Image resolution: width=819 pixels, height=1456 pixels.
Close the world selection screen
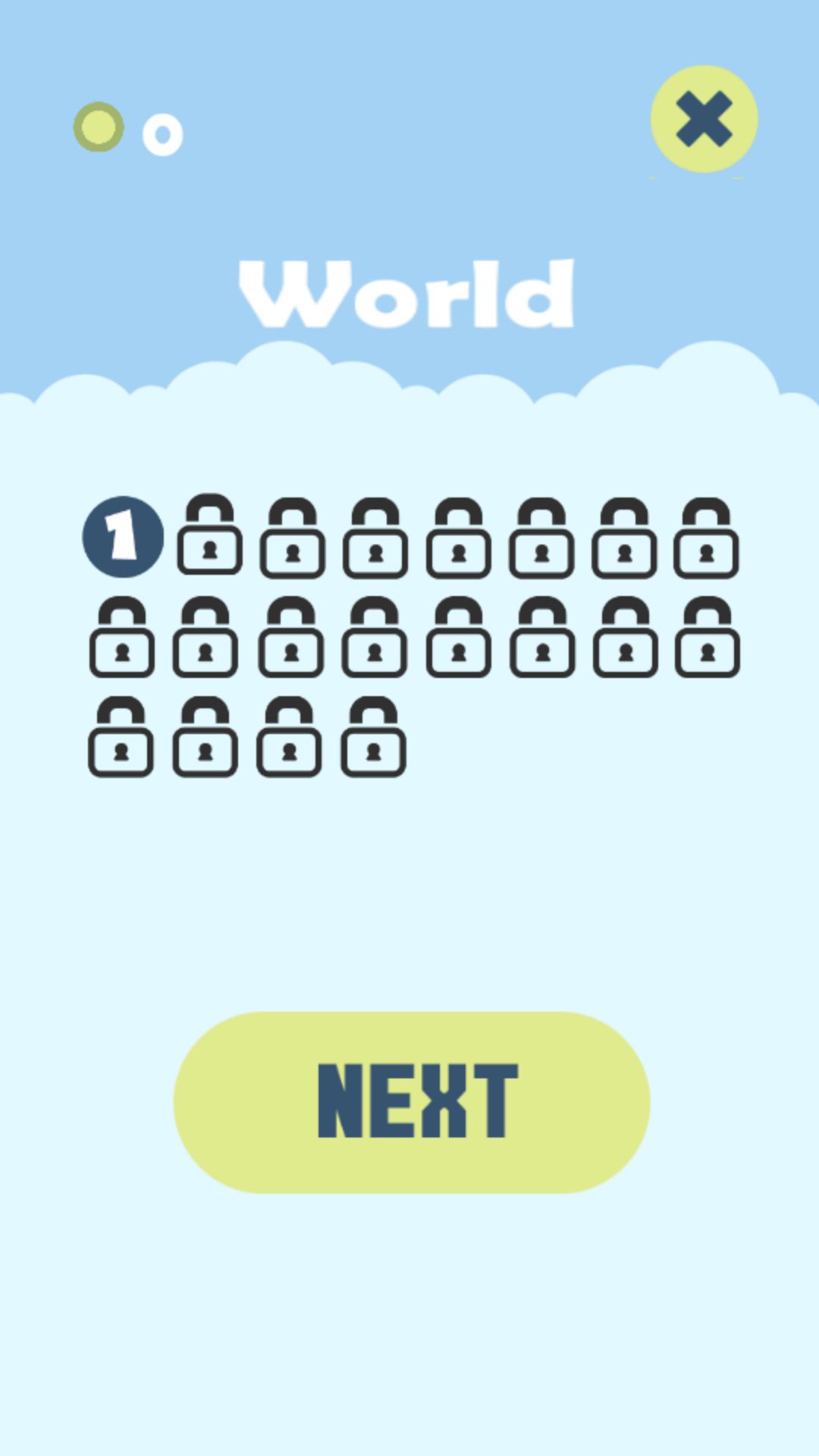(704, 119)
